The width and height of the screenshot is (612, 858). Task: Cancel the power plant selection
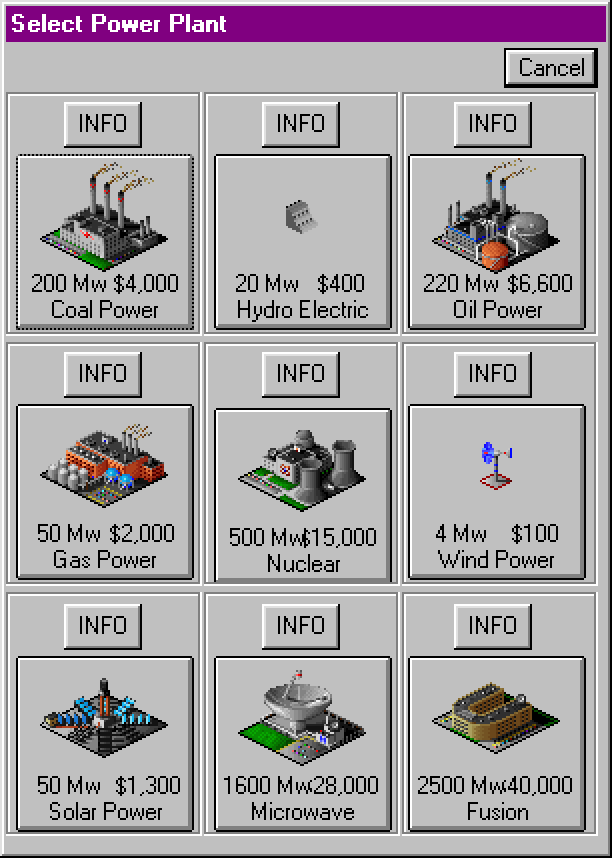tap(551, 68)
